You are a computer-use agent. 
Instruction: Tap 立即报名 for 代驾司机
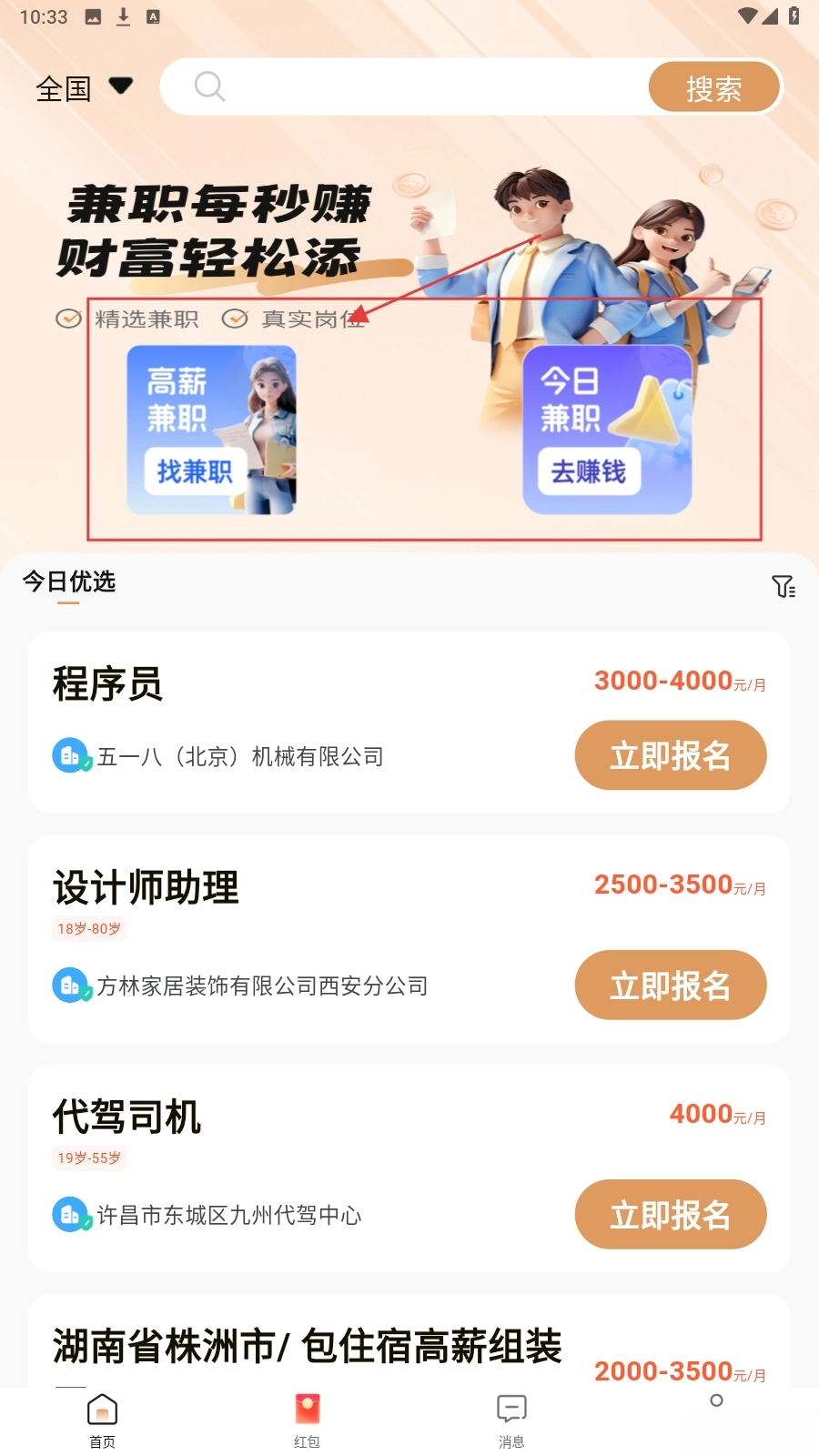670,1214
